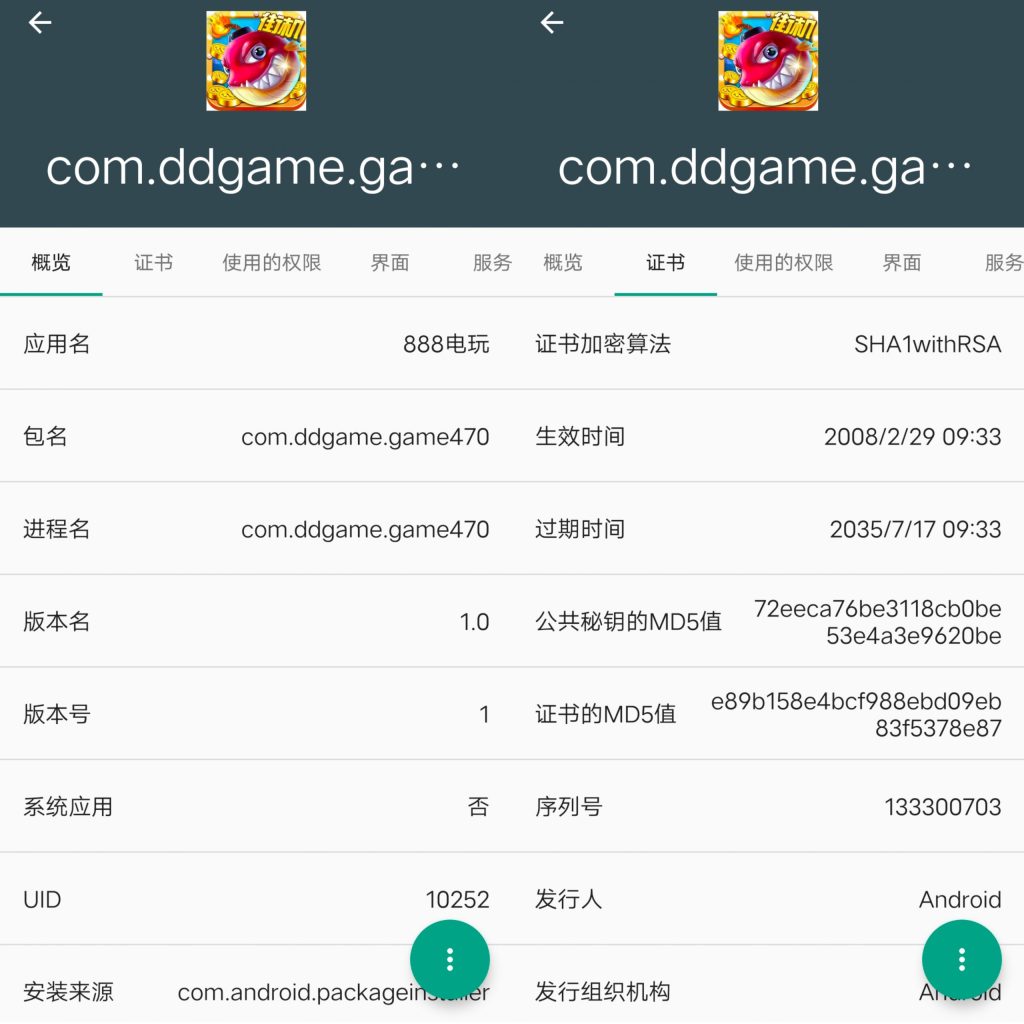Tap the floating more button near 发行人
1024x1024 pixels.
click(962, 960)
